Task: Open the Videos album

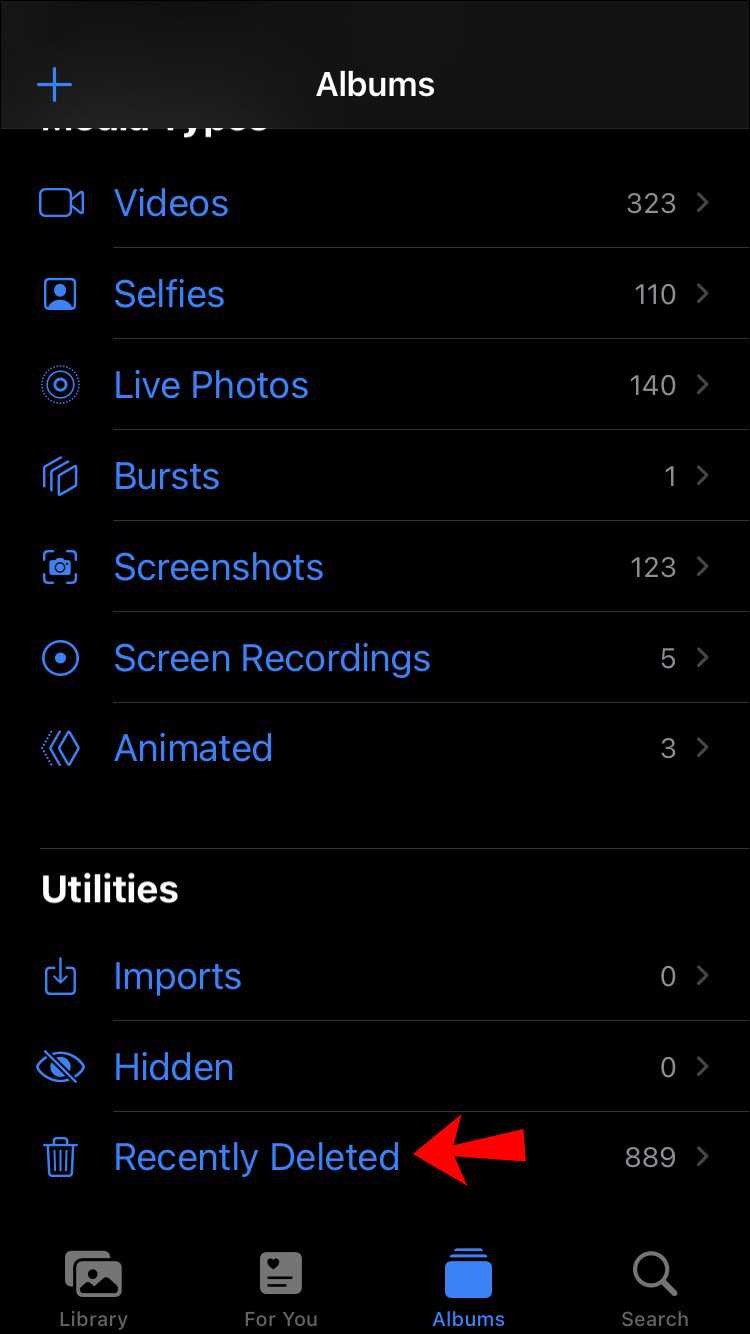Action: click(x=171, y=203)
